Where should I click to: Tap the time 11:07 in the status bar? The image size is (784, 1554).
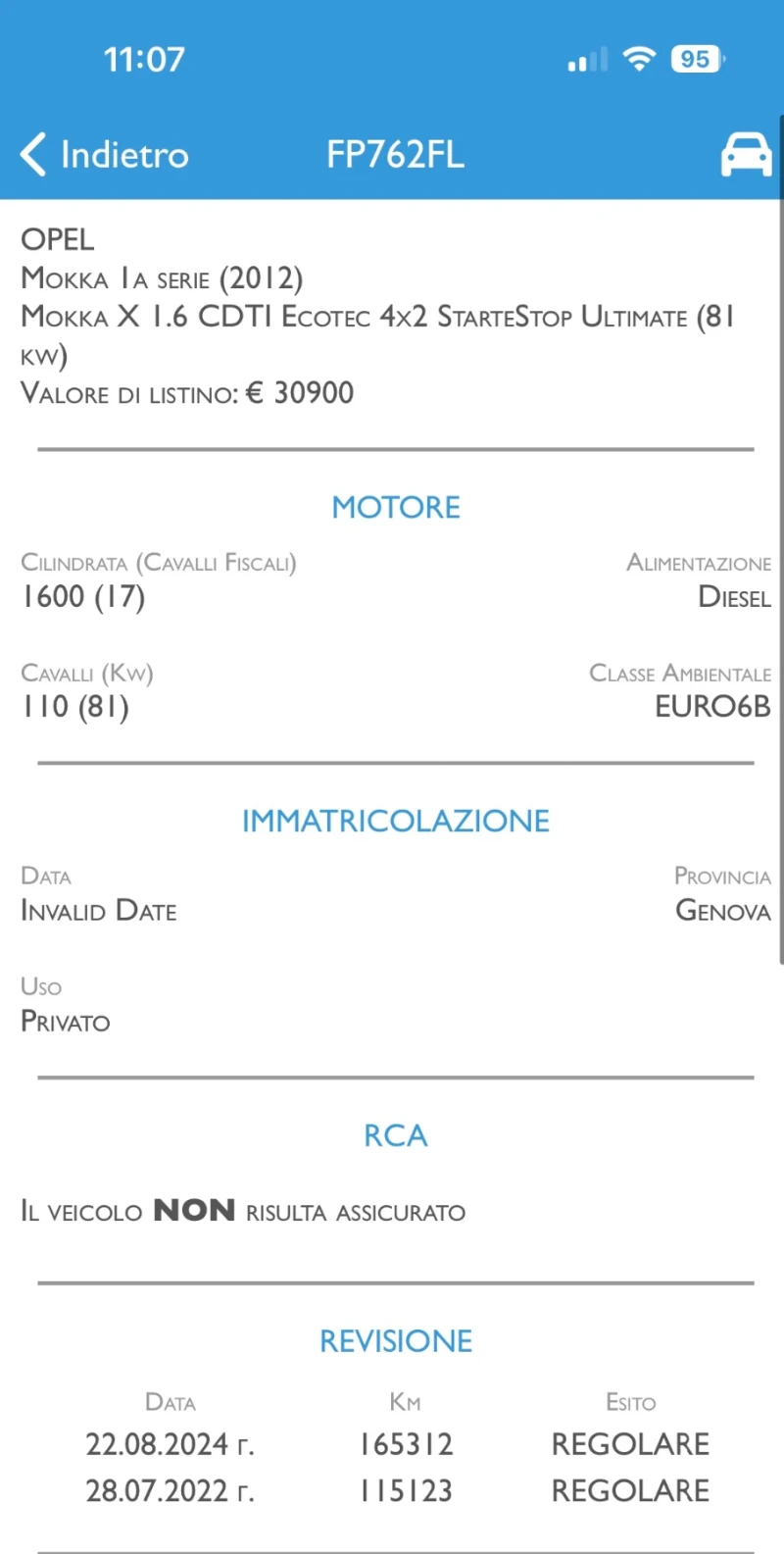coord(144,59)
